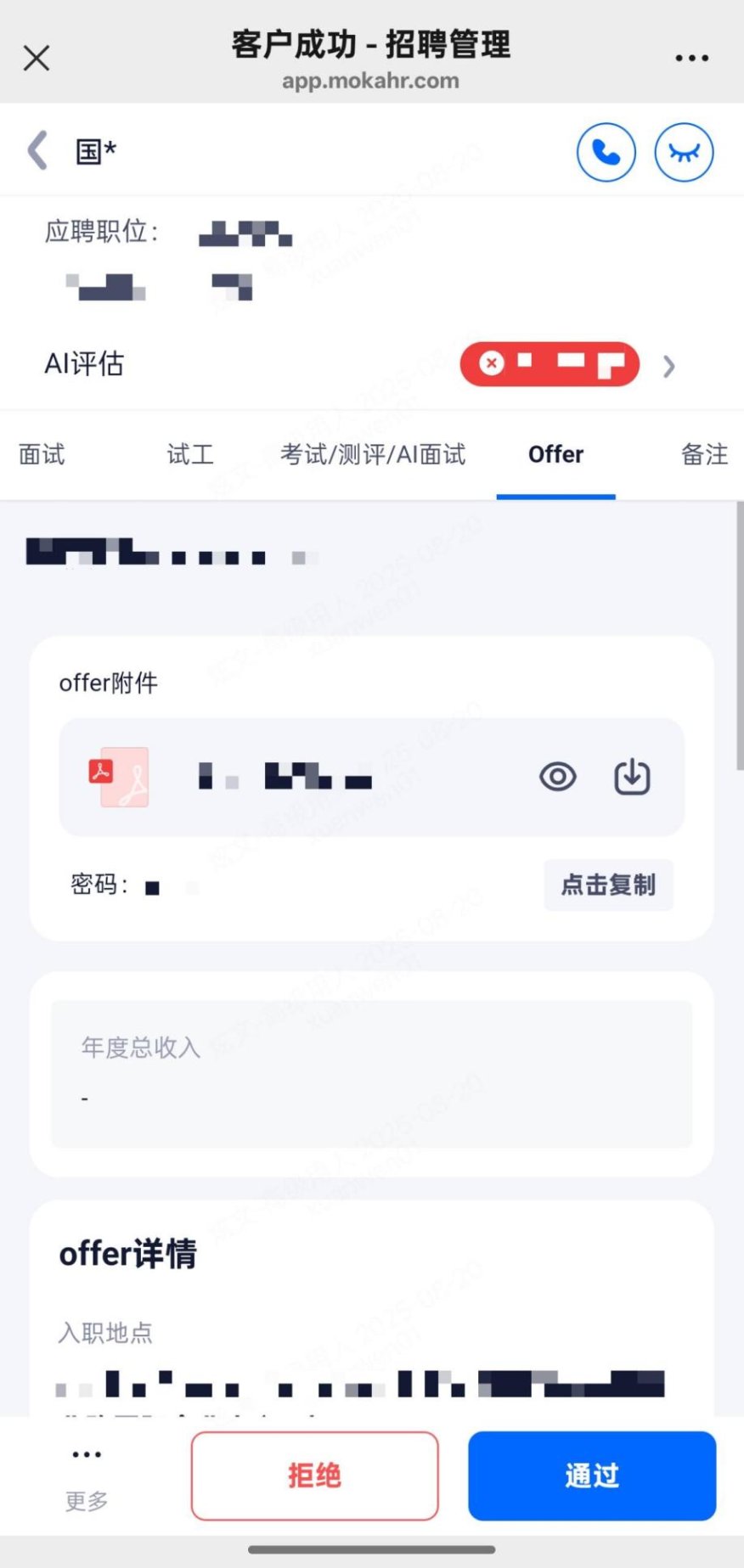Image resolution: width=744 pixels, height=1568 pixels.
Task: Approve the offer with 通过
Action: (x=592, y=1475)
